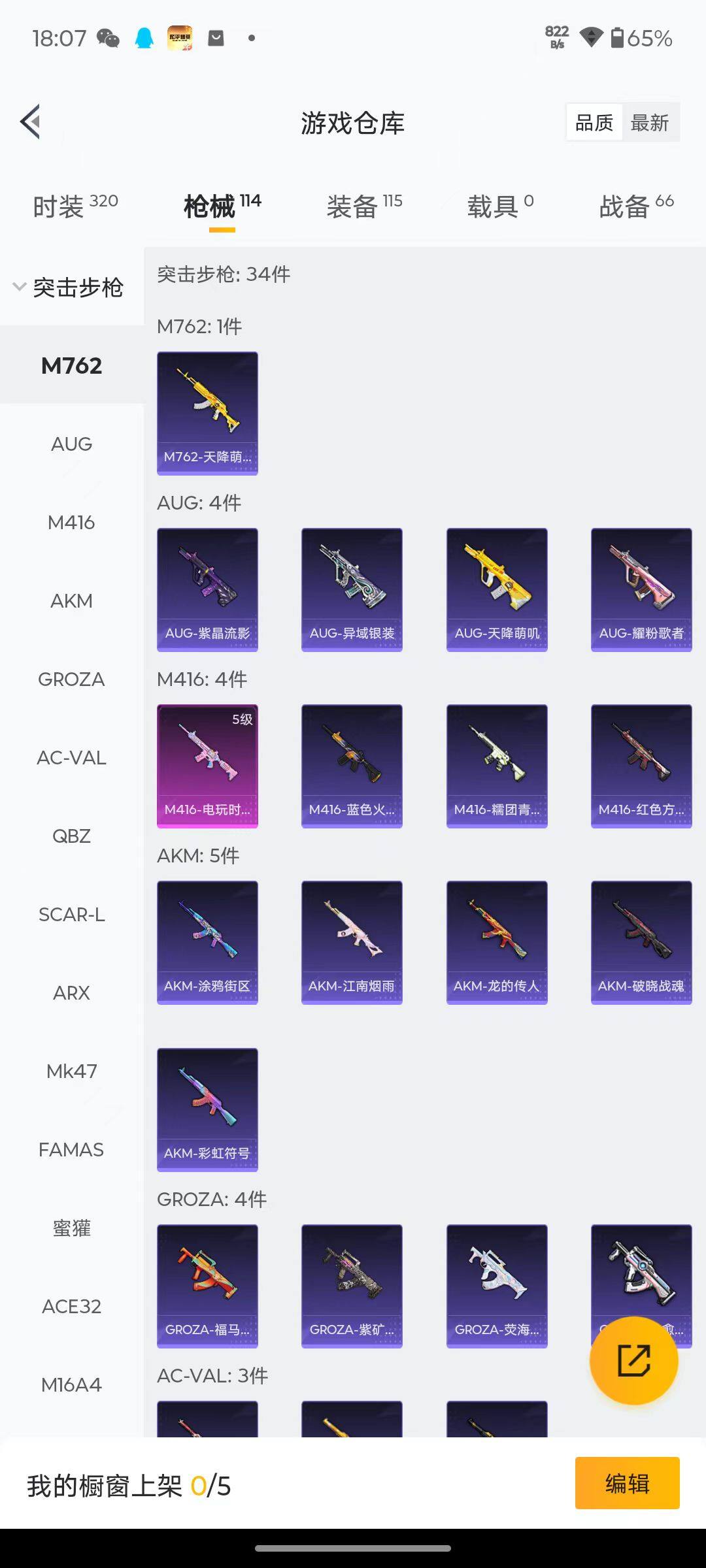Select AUG in the side list

72,444
